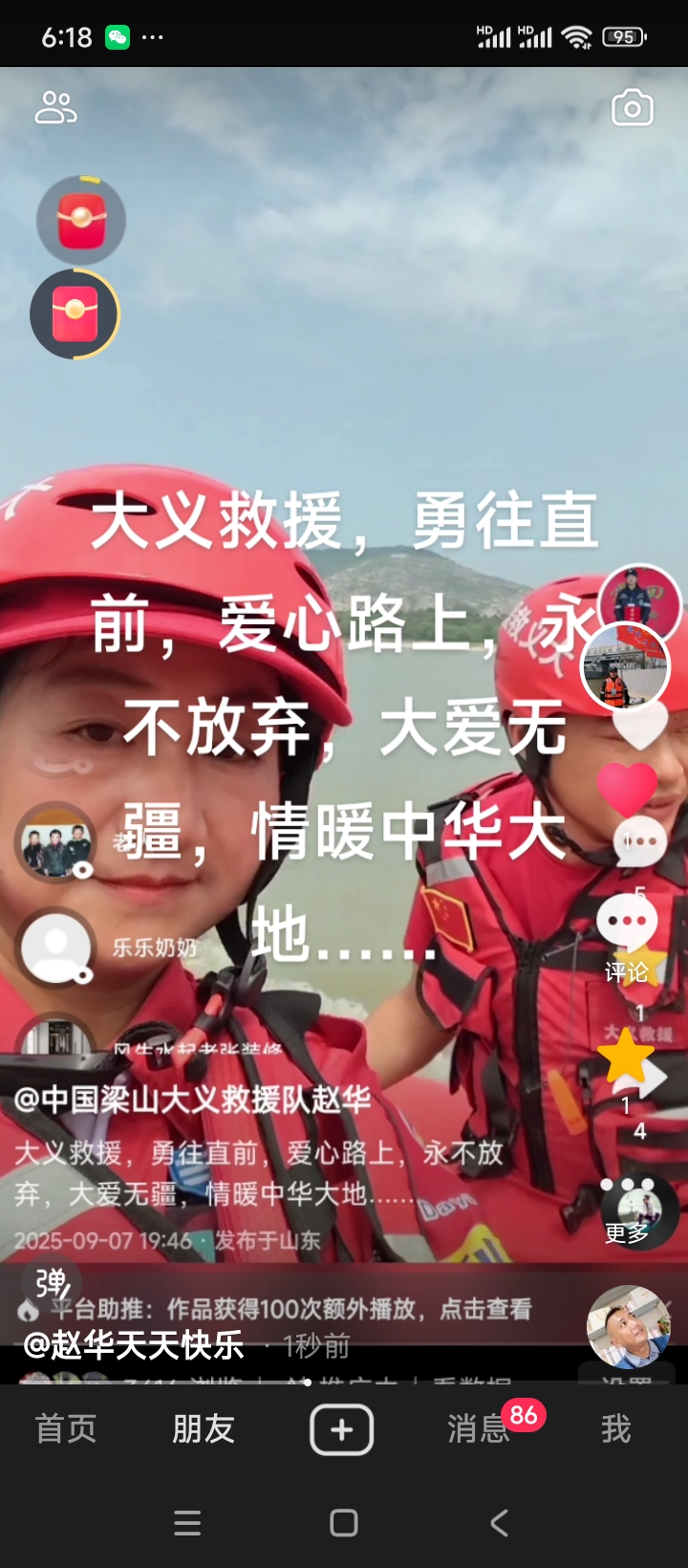The height and width of the screenshot is (1568, 688).
Task: Switch to the 首页 tab
Action: click(66, 1429)
